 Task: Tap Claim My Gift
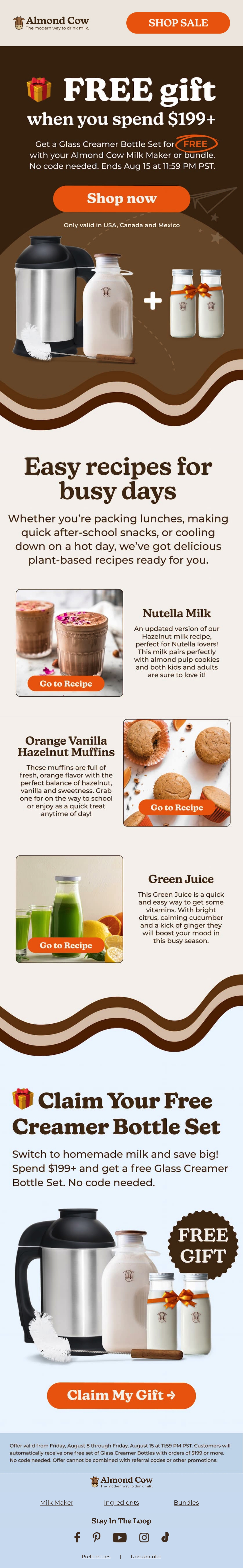(122, 1395)
